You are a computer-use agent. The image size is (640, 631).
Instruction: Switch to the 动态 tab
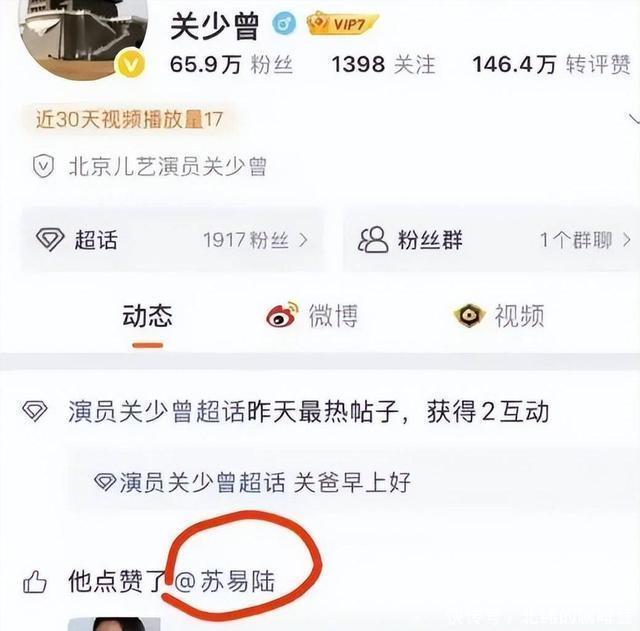click(x=147, y=316)
